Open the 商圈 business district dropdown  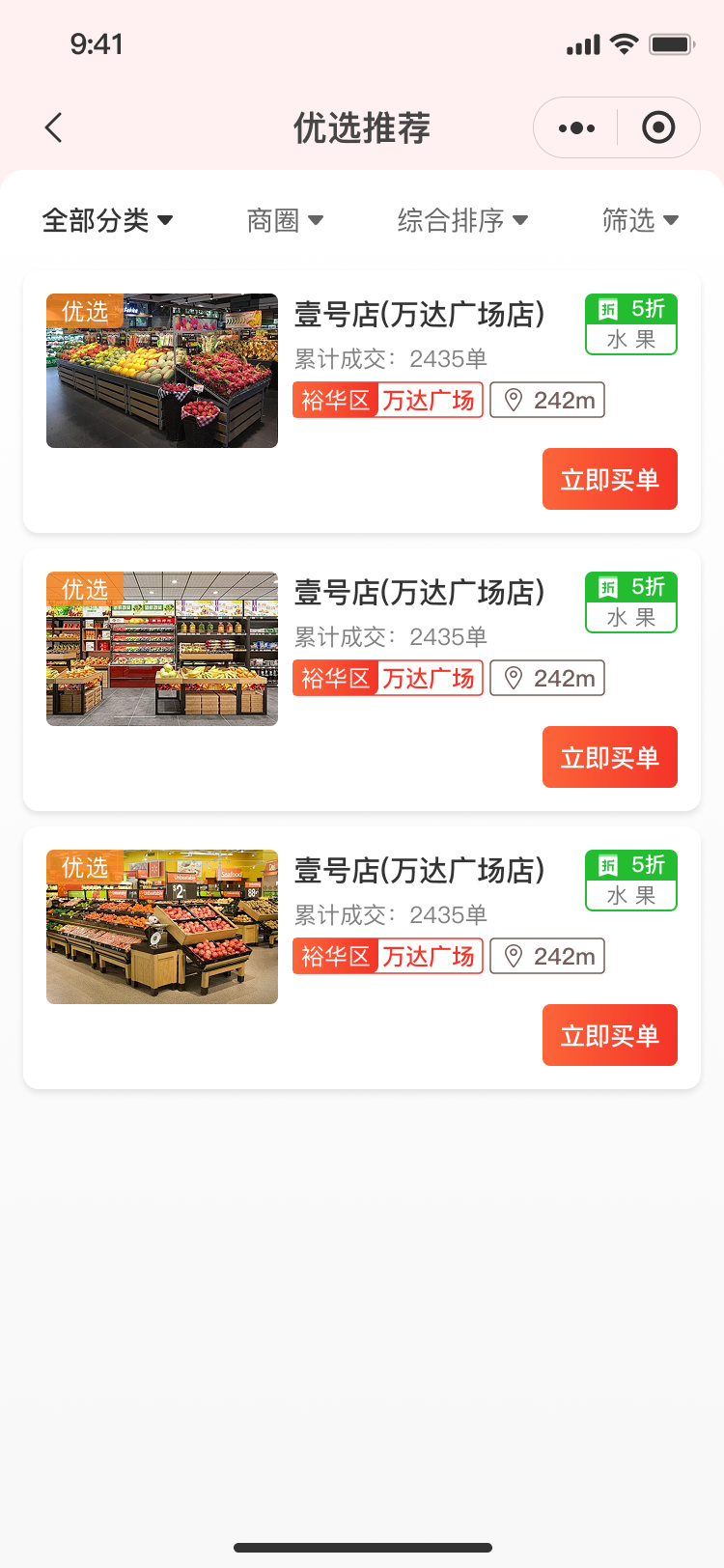pyautogui.click(x=285, y=221)
